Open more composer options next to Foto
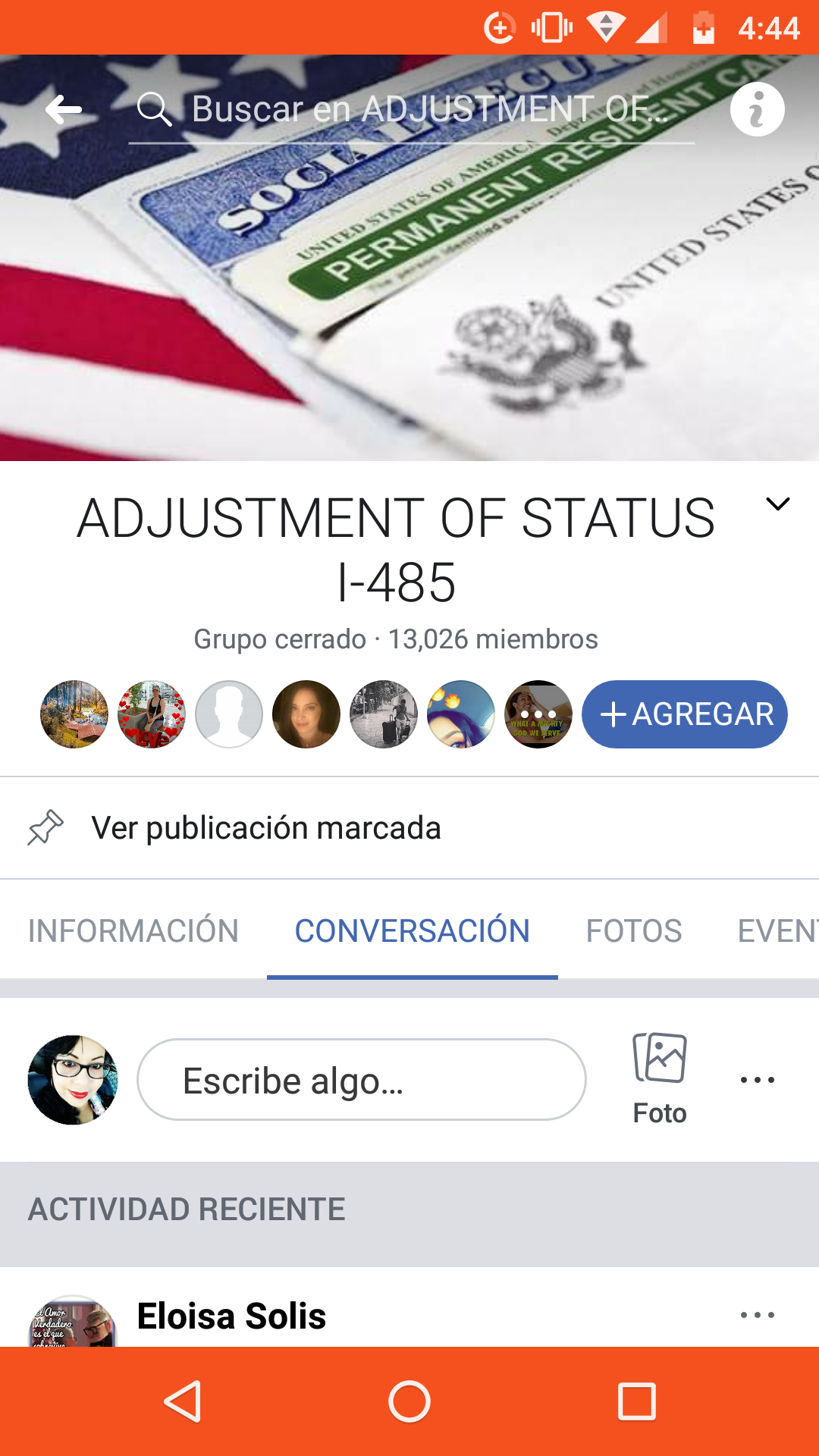Viewport: 819px width, 1456px height. click(x=758, y=1080)
